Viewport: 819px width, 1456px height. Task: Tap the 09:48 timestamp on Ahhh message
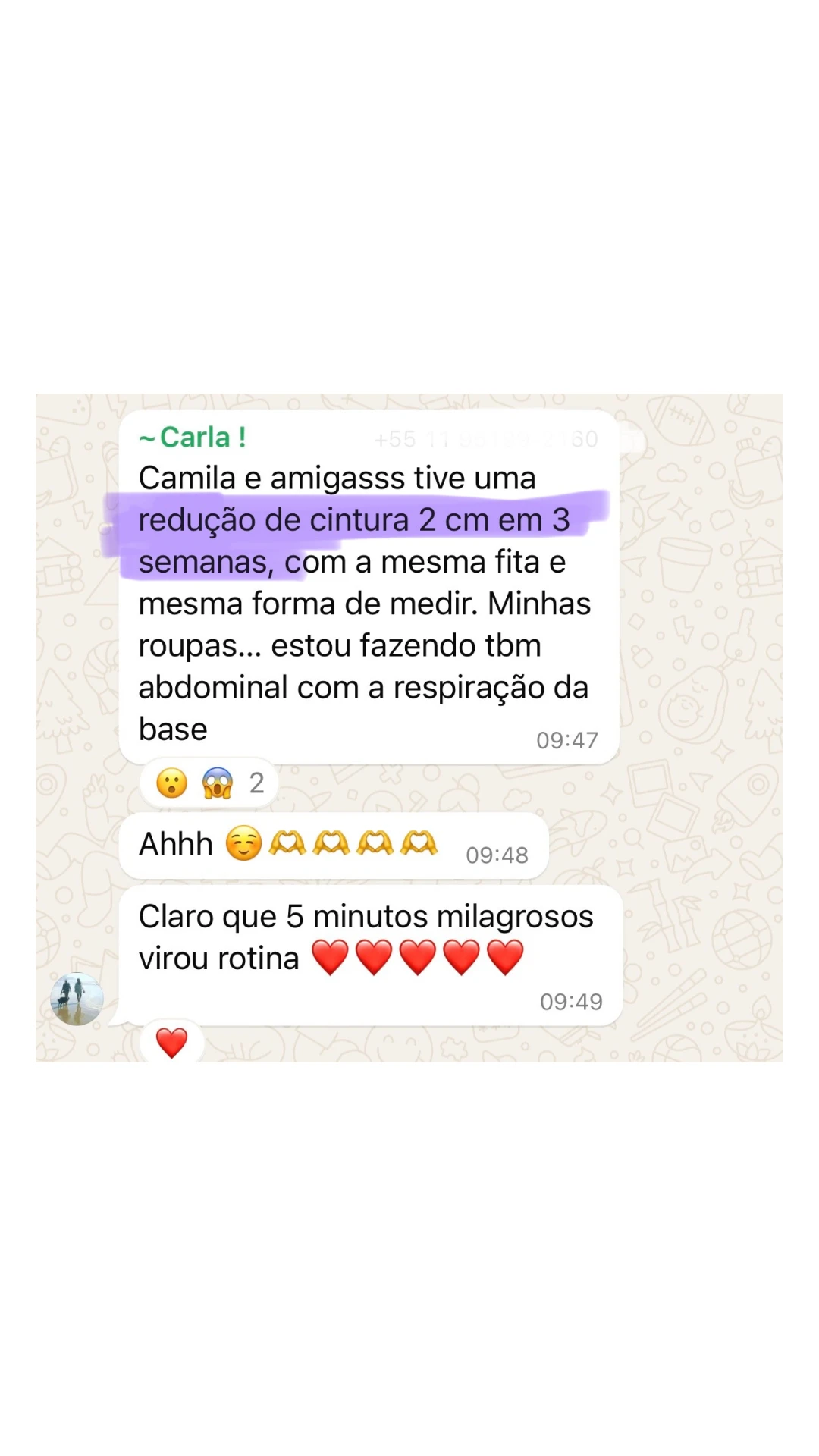click(x=497, y=854)
